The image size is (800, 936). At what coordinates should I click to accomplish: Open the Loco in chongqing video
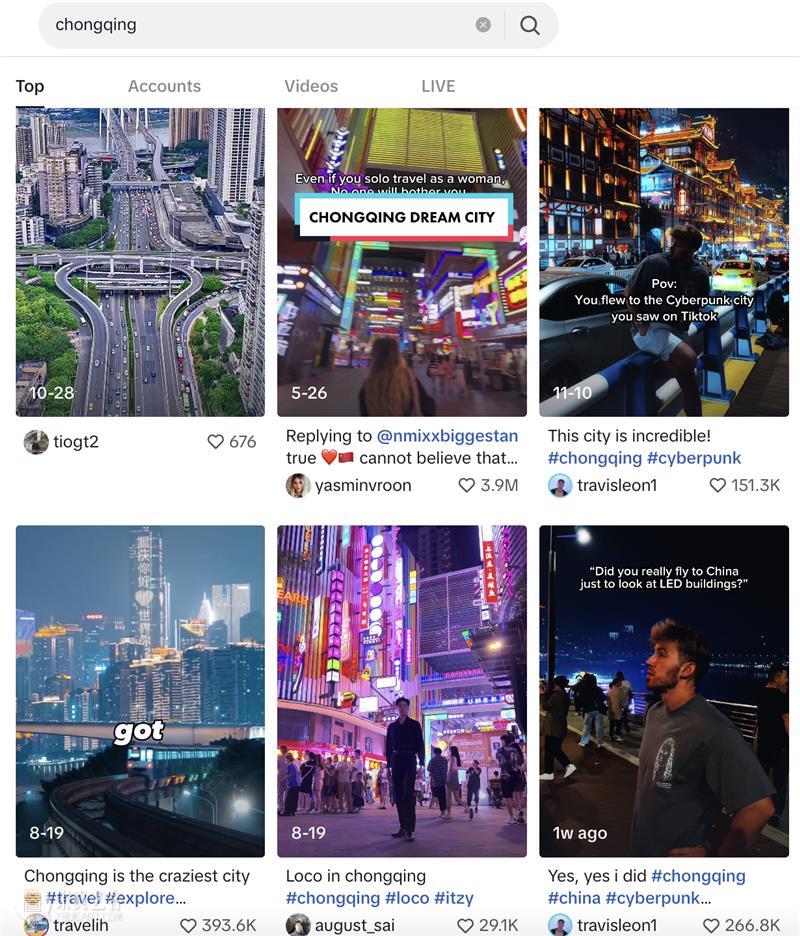[x=402, y=690]
